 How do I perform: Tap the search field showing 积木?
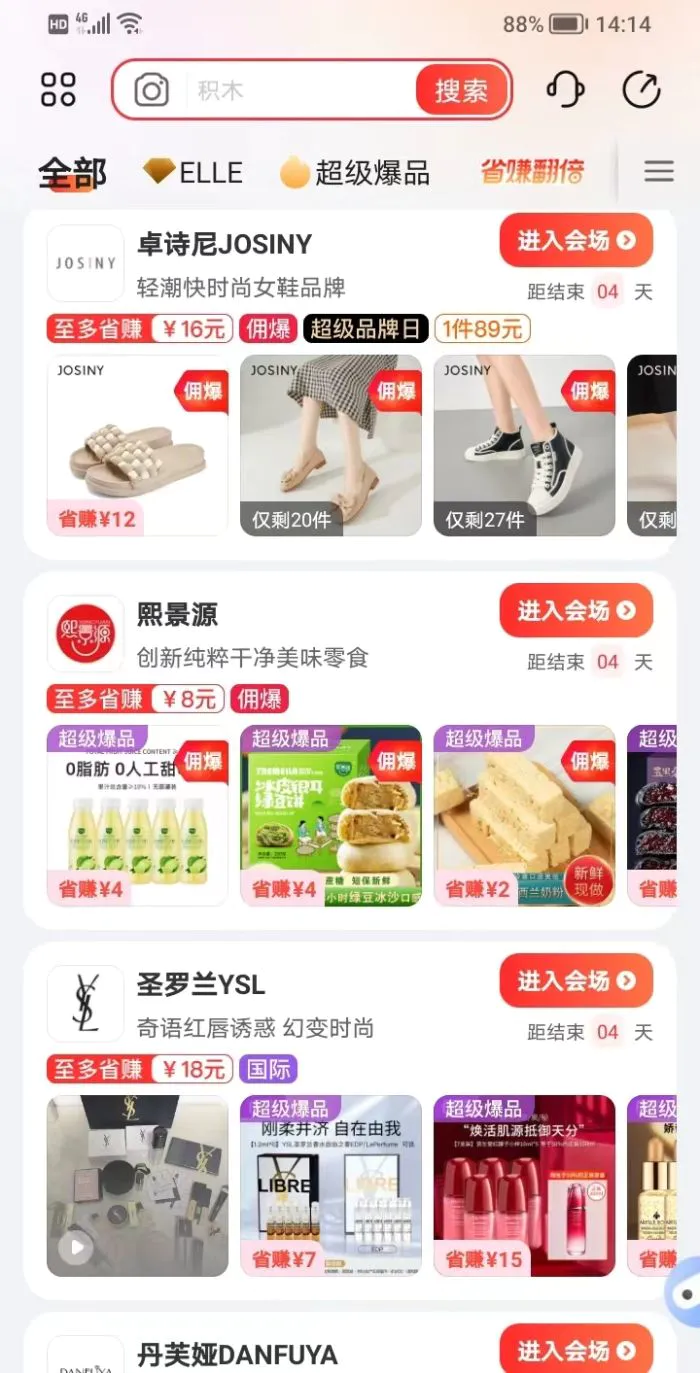coord(300,91)
